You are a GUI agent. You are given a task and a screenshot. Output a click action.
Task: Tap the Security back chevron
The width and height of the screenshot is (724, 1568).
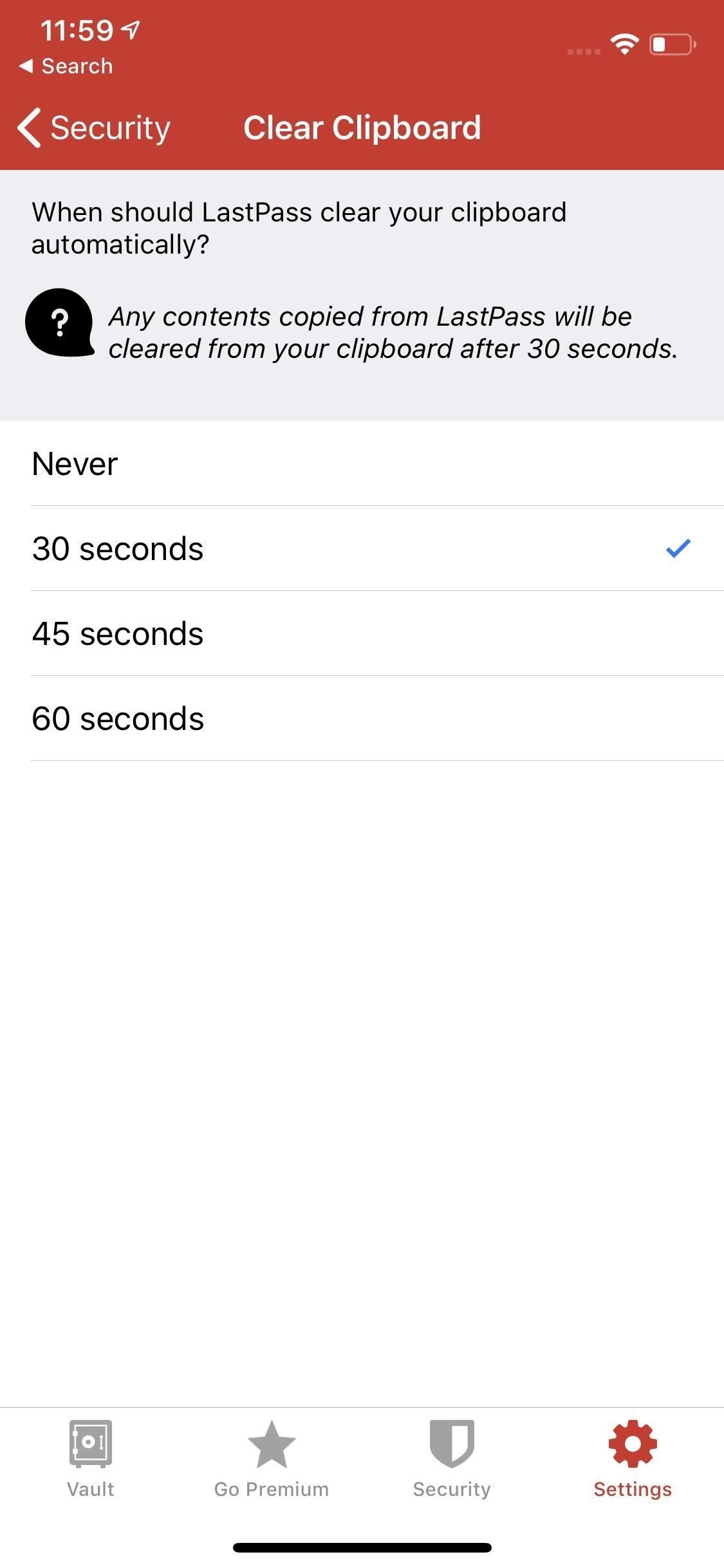pos(28,127)
